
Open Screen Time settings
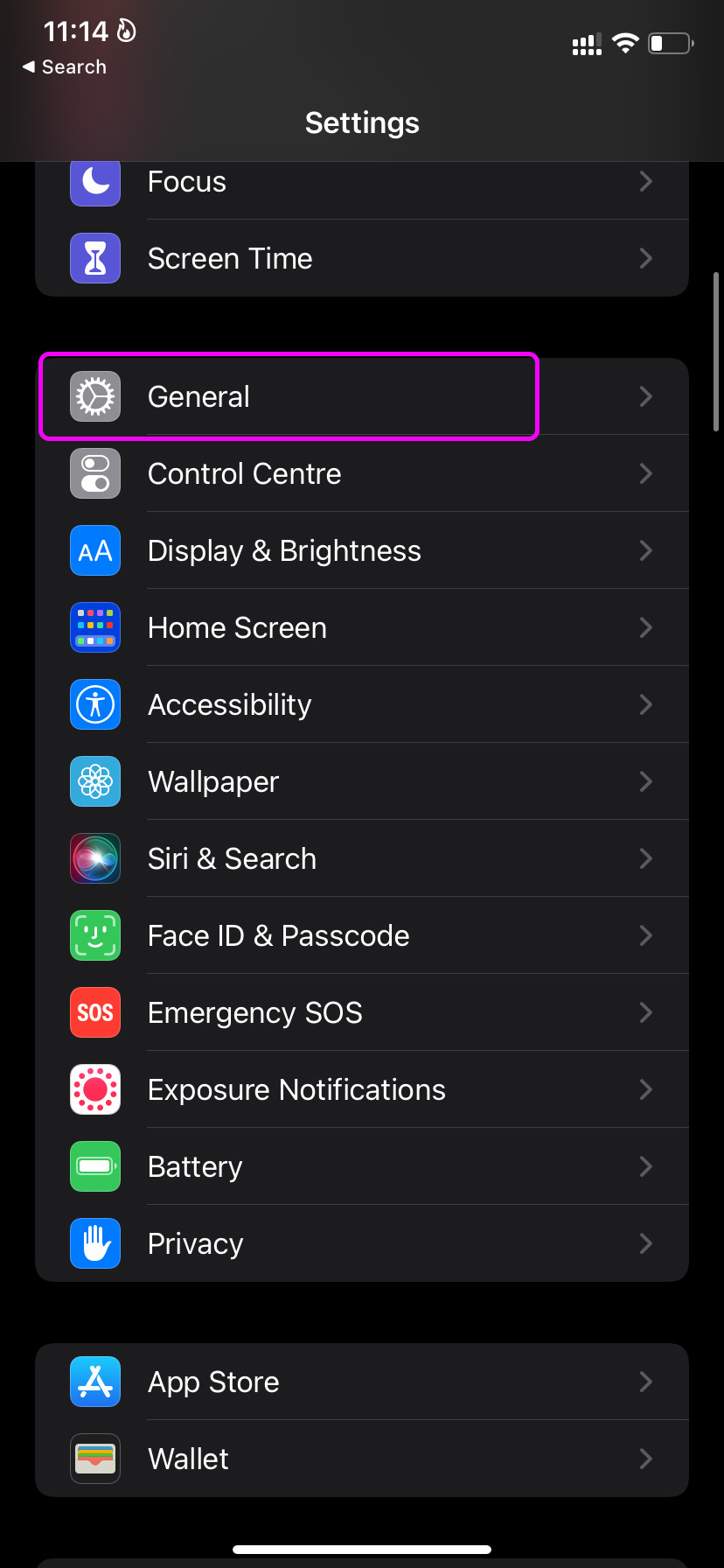click(362, 258)
